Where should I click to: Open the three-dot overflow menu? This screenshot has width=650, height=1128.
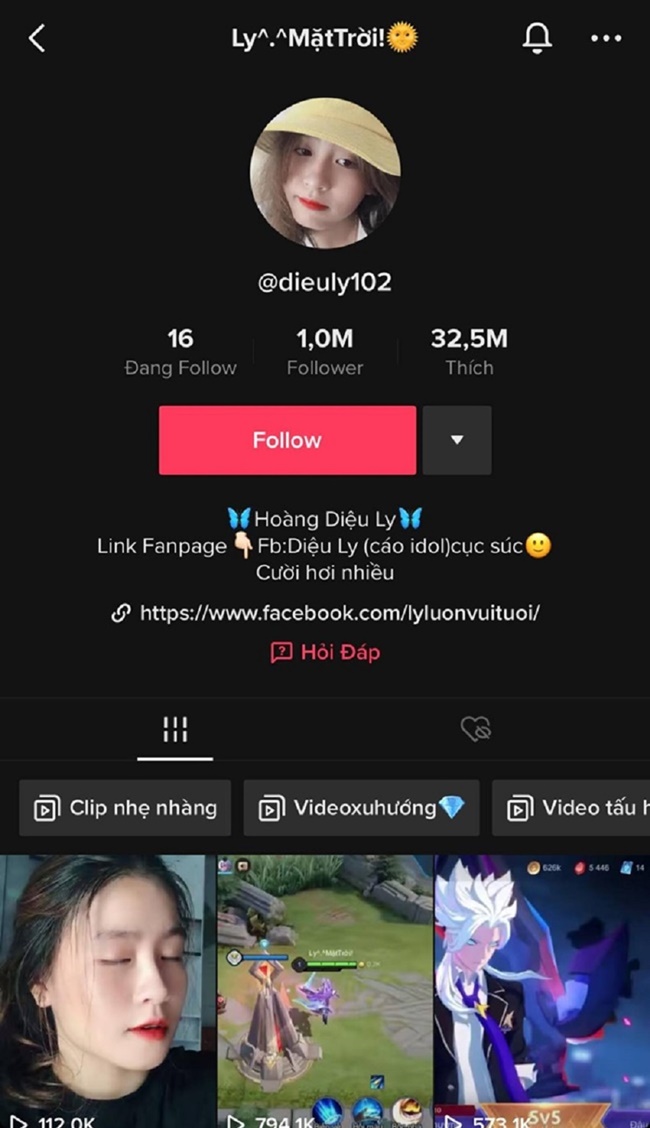coord(606,39)
